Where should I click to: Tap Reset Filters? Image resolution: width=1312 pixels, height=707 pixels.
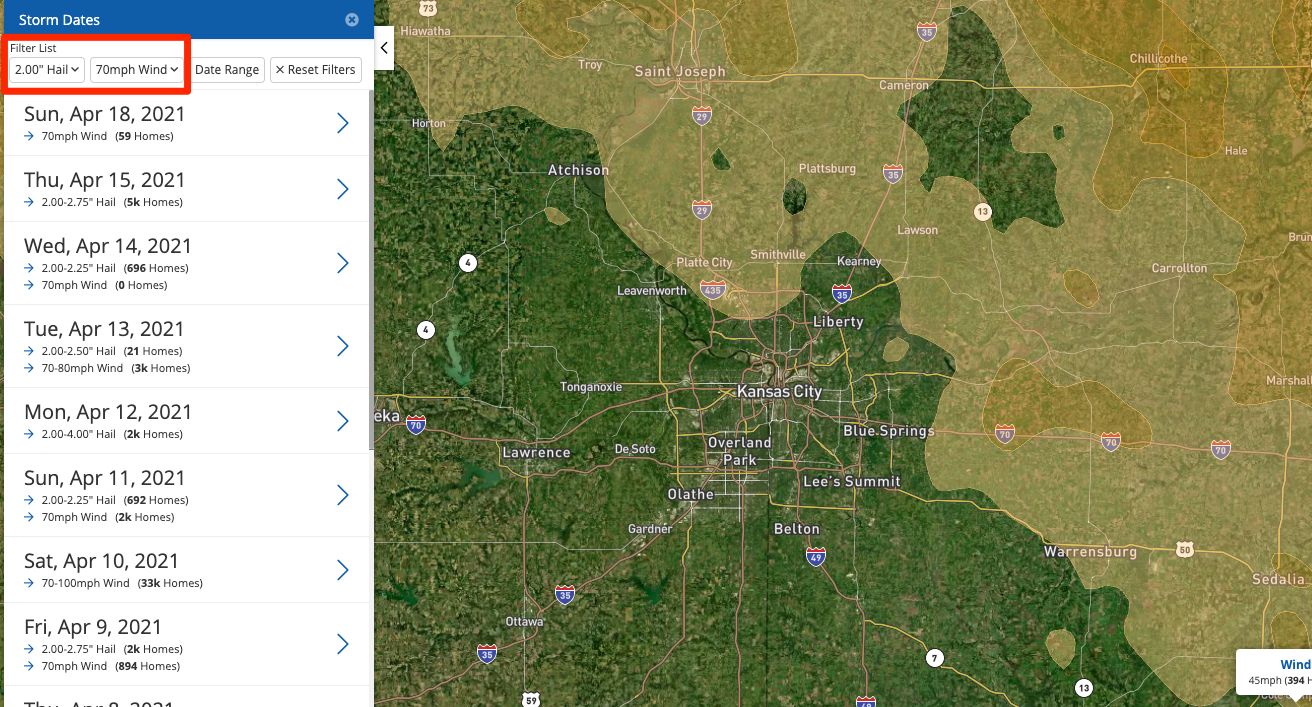315,69
